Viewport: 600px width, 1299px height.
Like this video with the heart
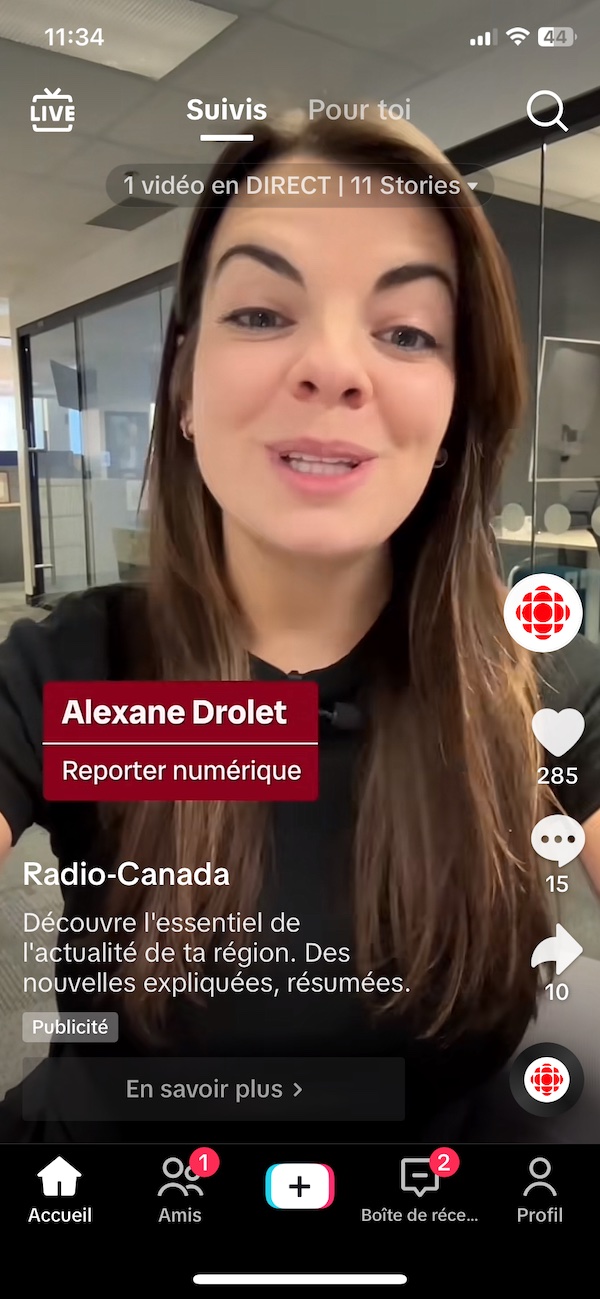click(x=557, y=733)
